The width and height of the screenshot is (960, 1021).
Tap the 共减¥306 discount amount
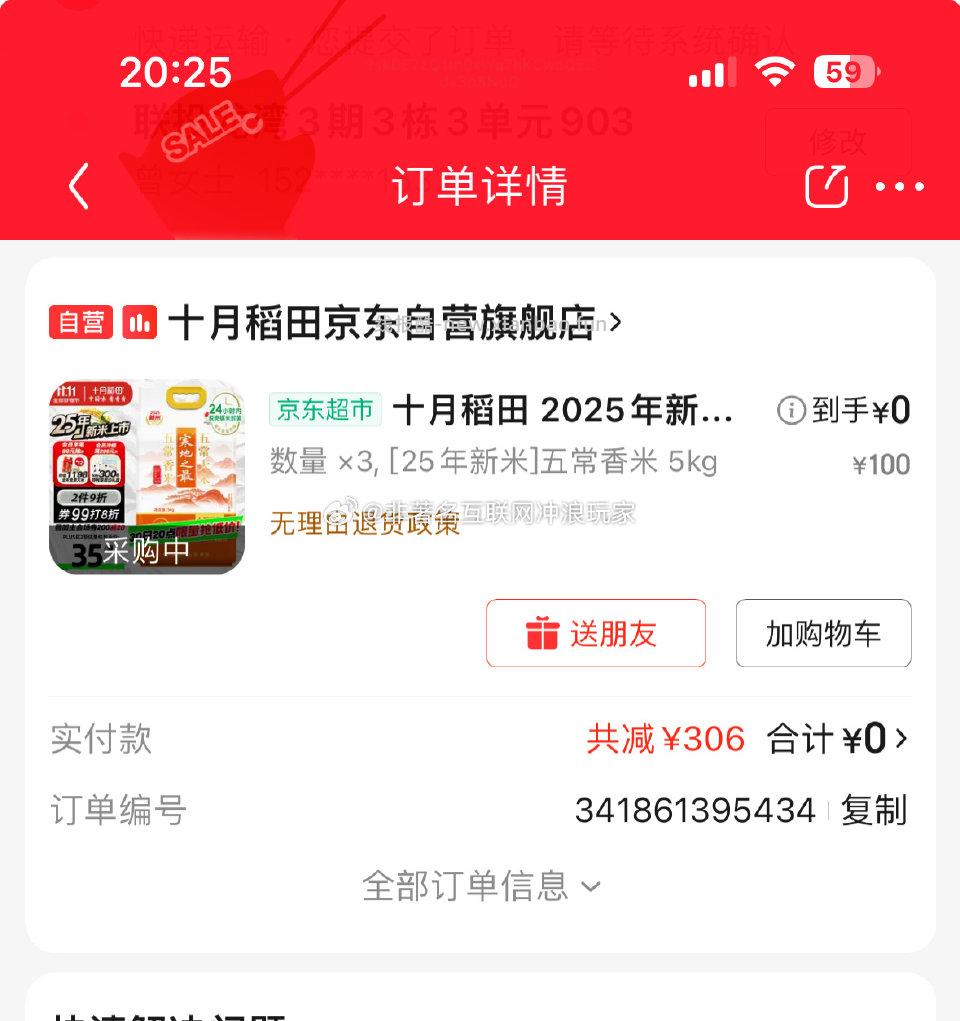pos(666,739)
